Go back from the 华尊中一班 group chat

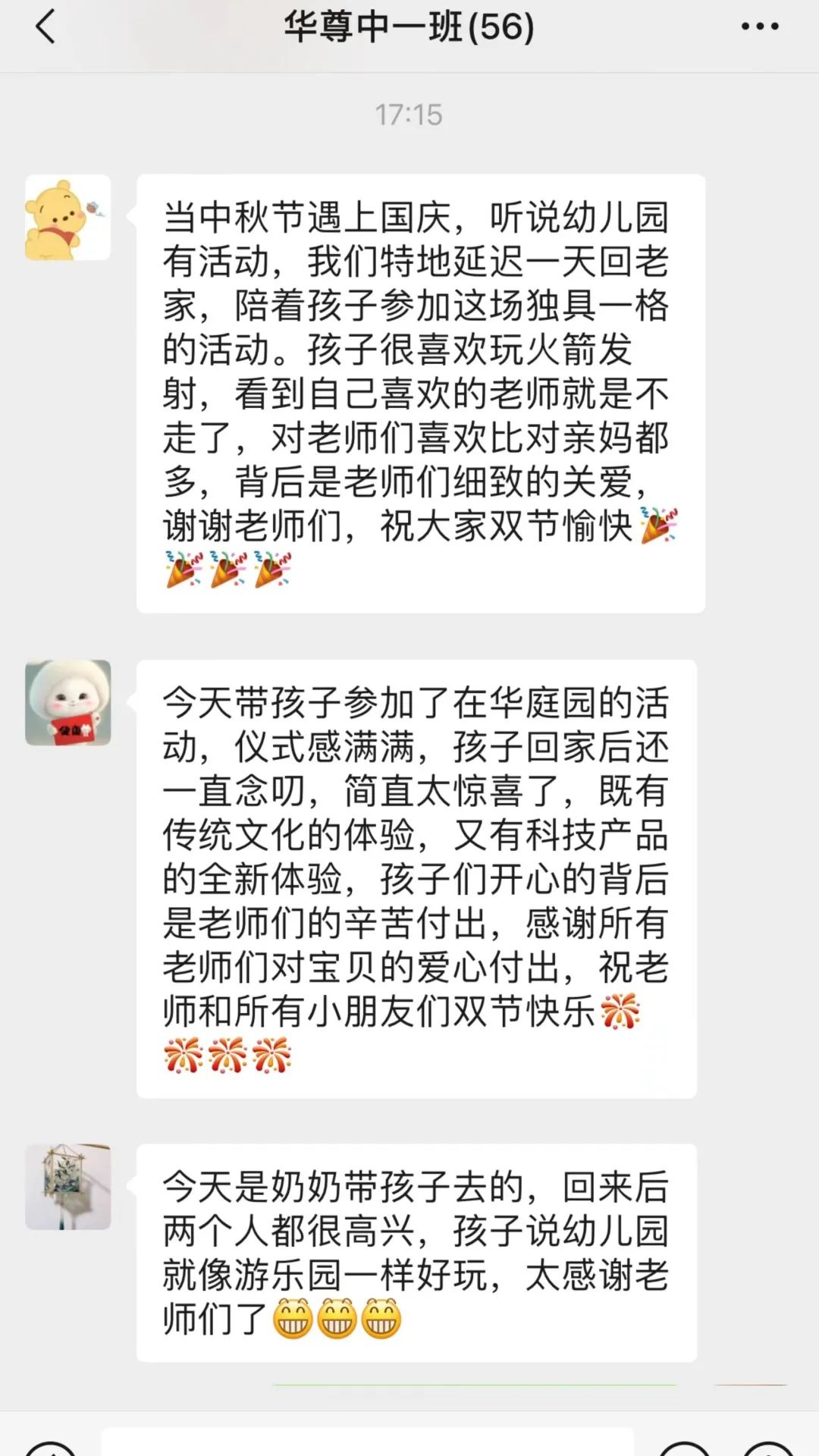tap(45, 27)
